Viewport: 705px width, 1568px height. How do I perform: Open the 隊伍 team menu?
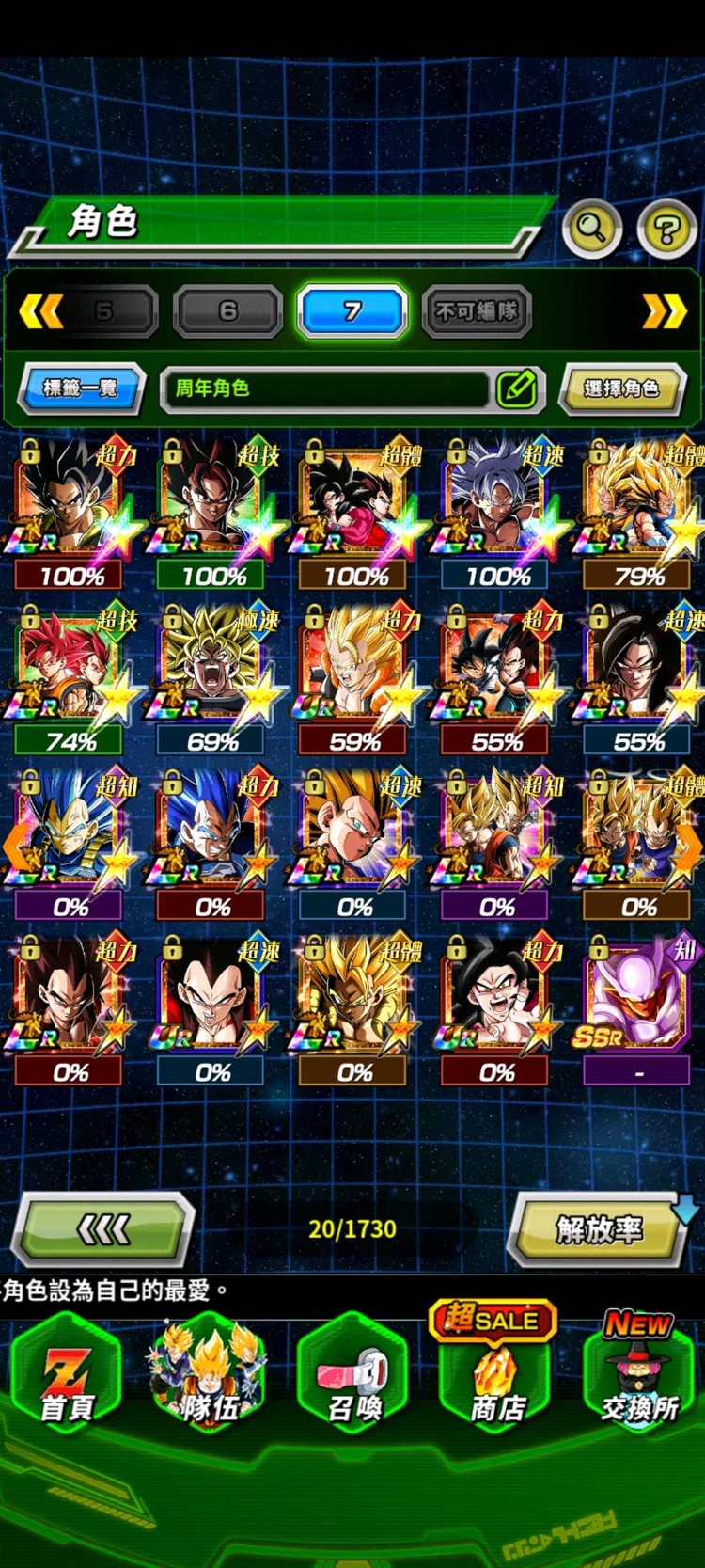pyautogui.click(x=210, y=1378)
